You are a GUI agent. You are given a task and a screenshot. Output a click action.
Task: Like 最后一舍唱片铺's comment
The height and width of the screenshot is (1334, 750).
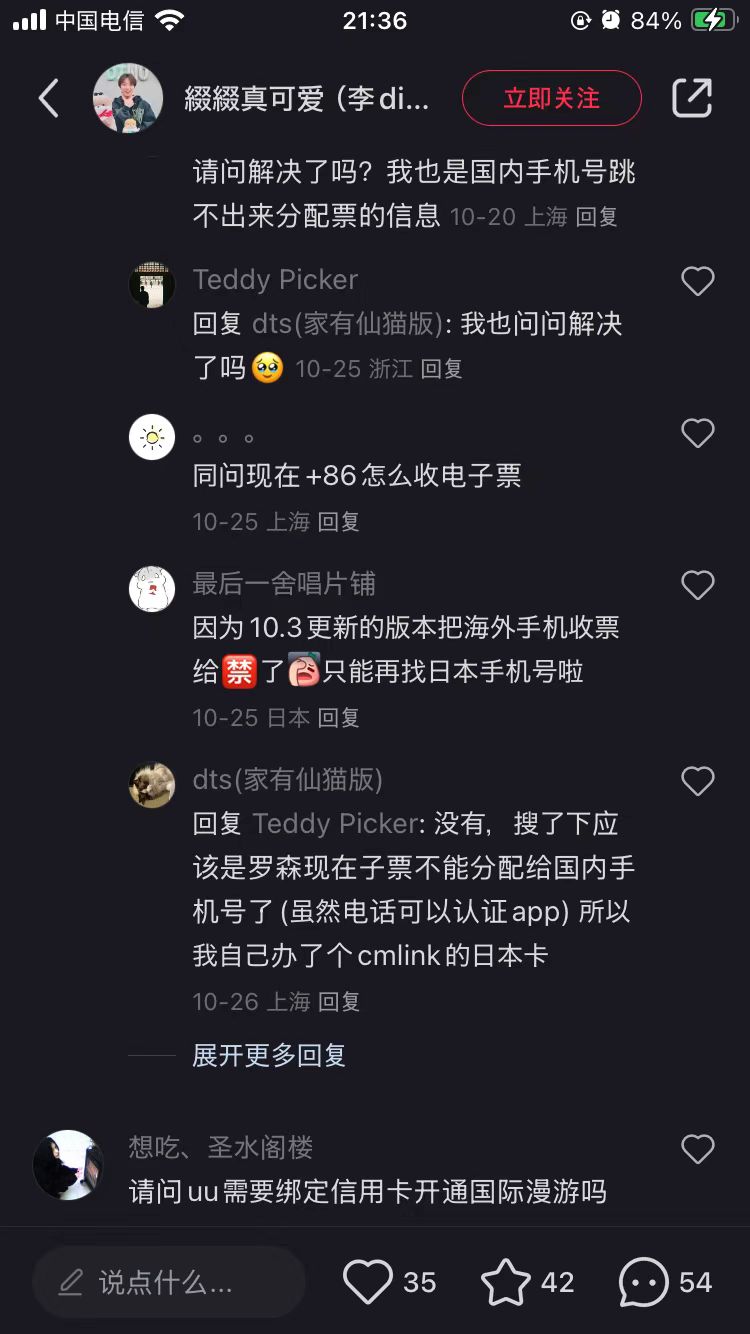point(697,586)
